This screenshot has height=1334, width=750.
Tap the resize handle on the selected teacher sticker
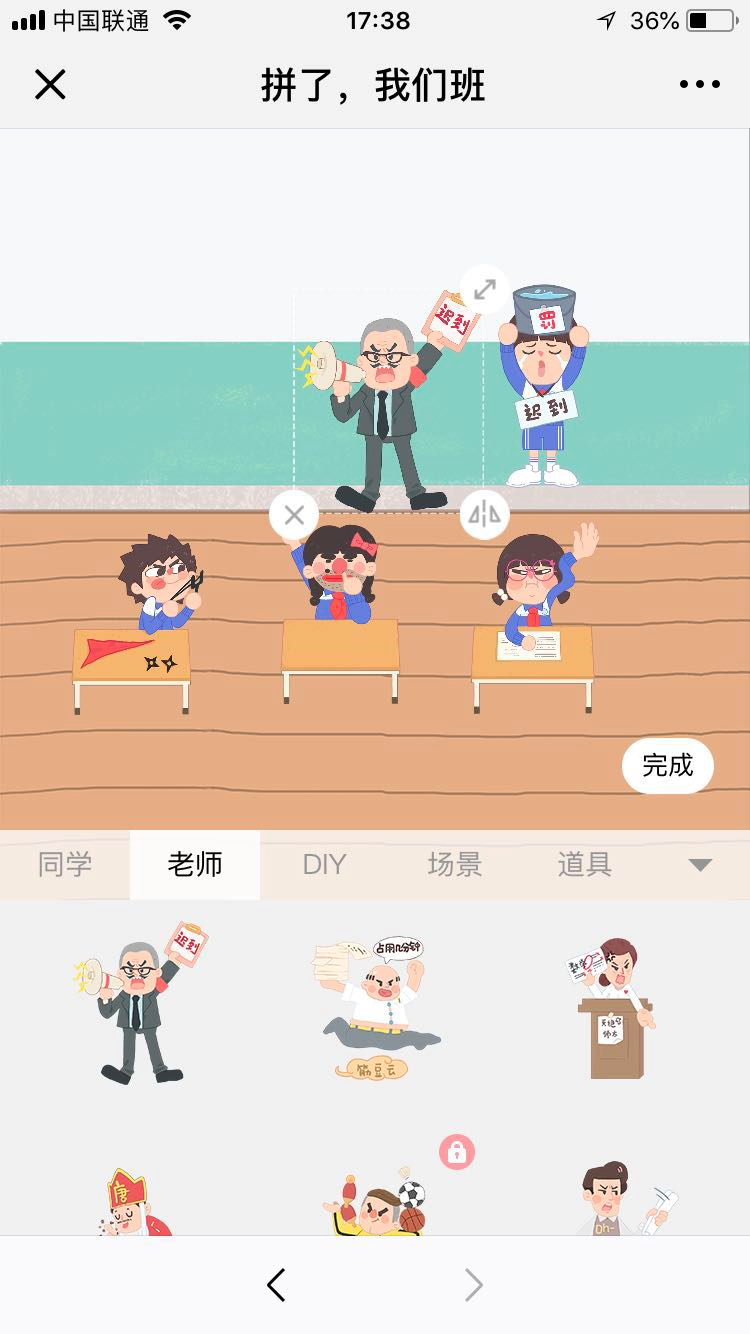click(485, 290)
